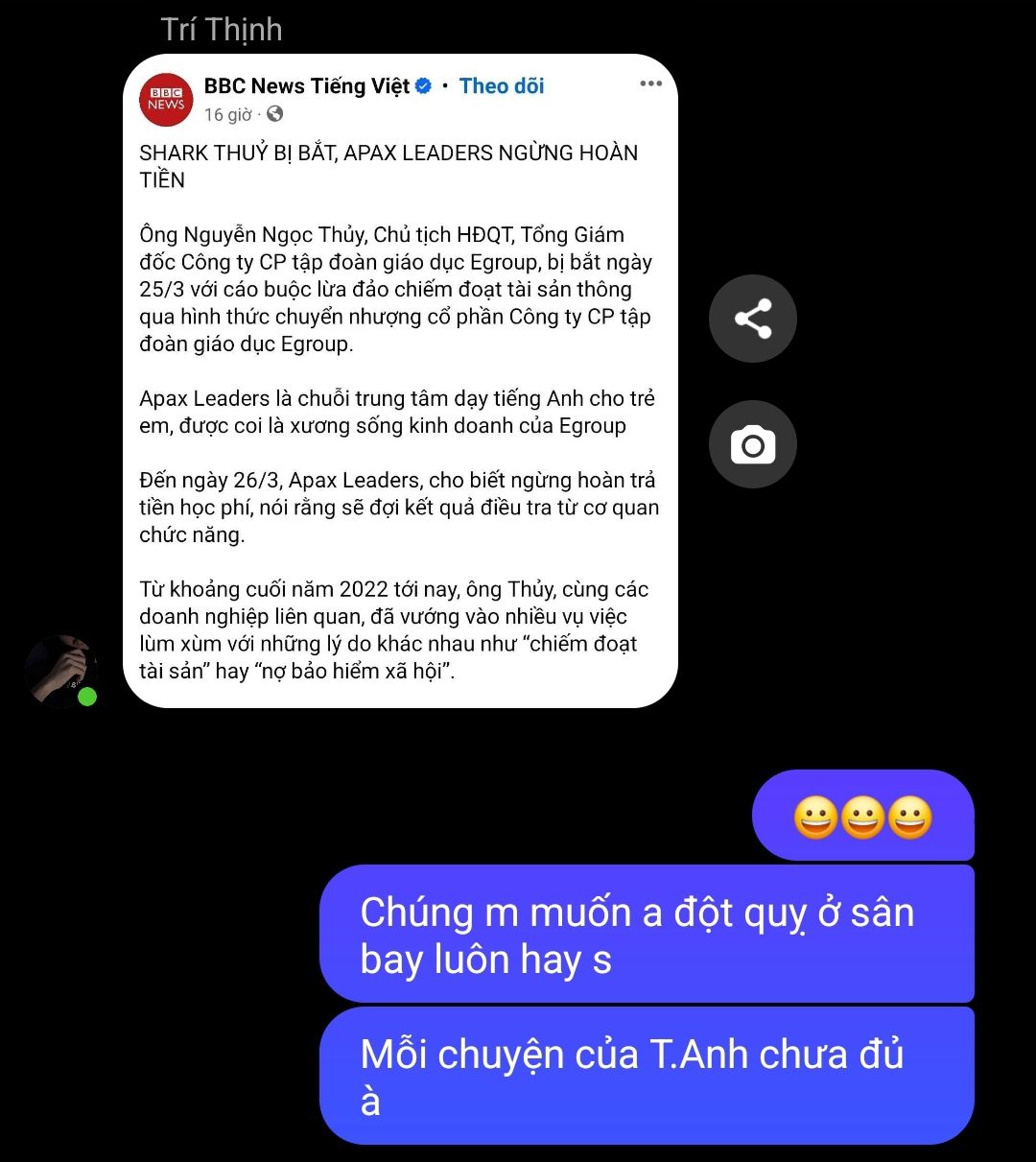
Task: Share the BBC post image
Action: click(x=753, y=319)
